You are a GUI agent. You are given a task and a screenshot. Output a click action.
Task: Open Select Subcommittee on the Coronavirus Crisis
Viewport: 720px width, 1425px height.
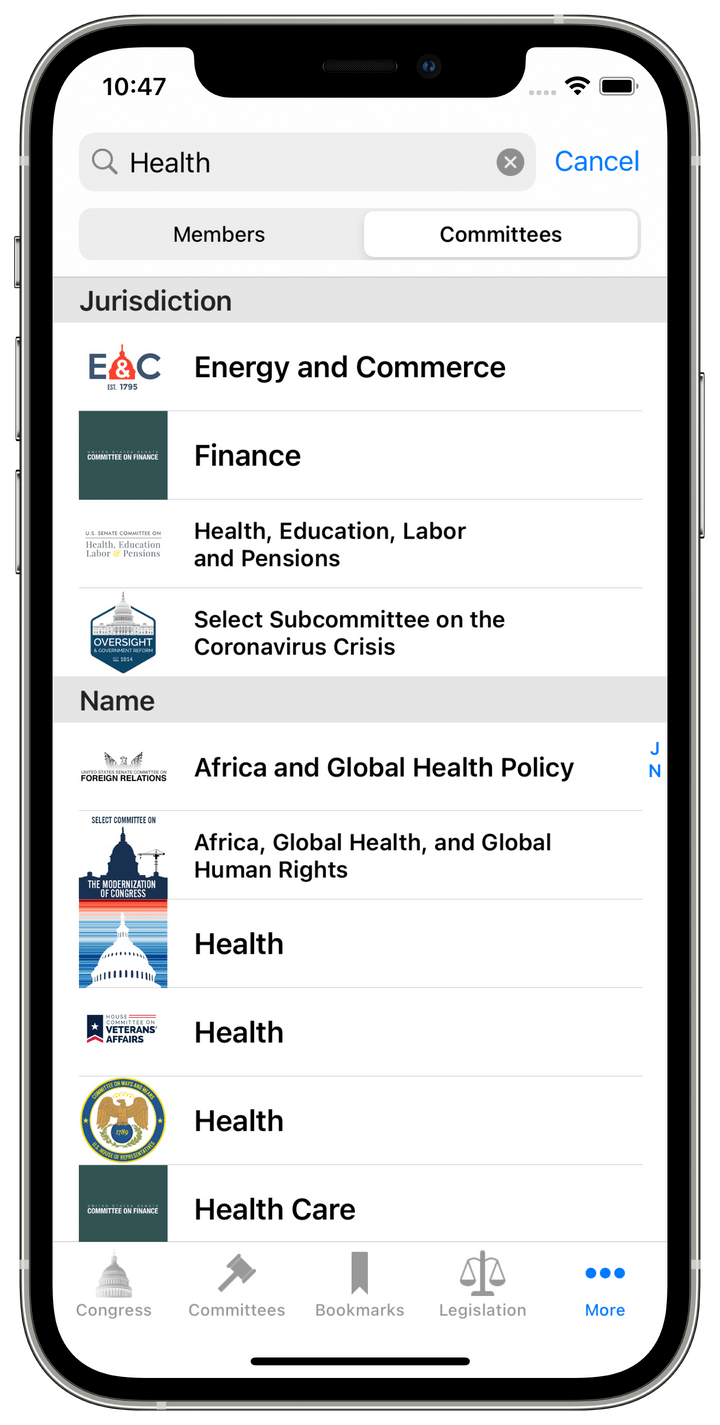click(349, 633)
